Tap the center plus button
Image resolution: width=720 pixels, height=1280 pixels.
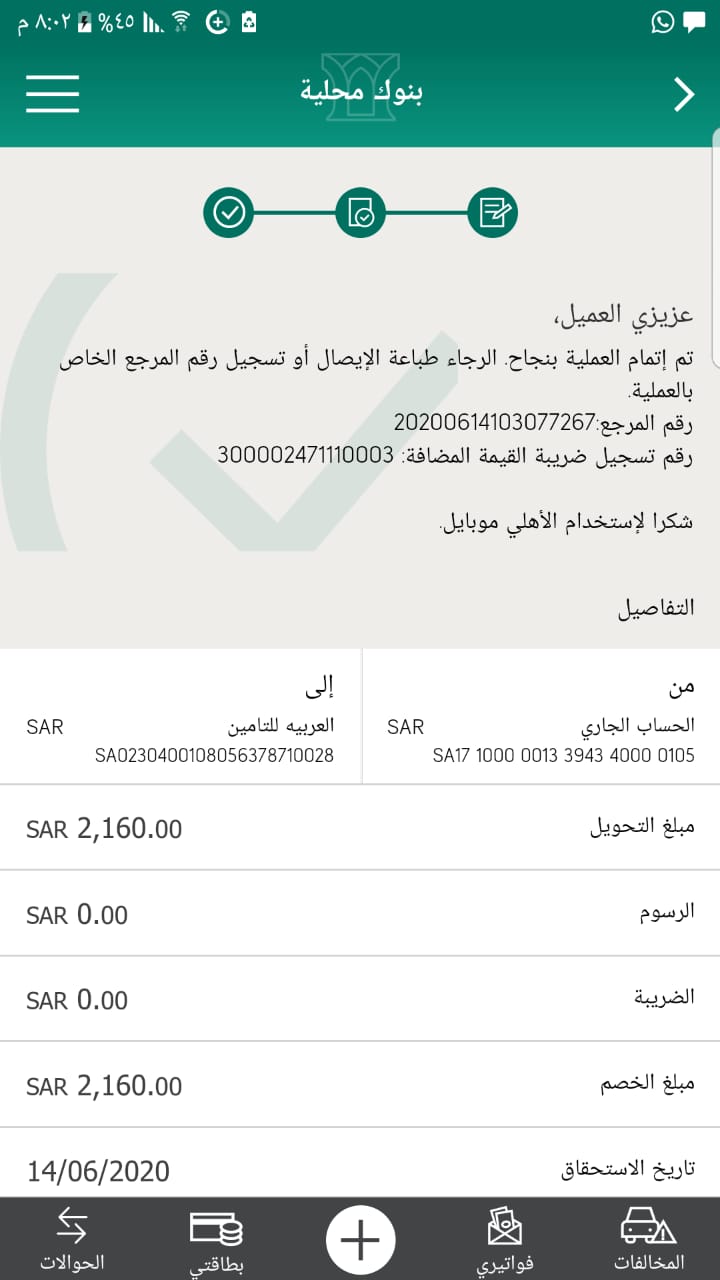(360, 1240)
